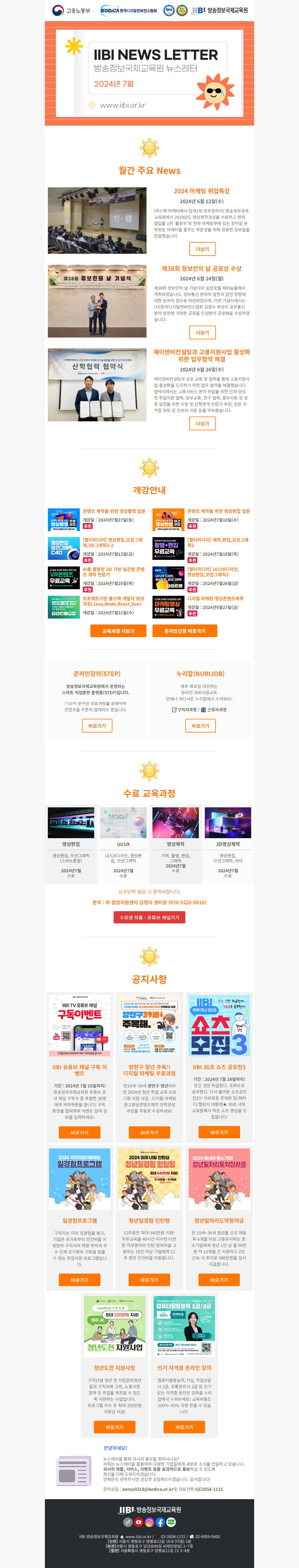Open 온라인신청 바로가기
The width and height of the screenshot is (299, 1568).
(x=185, y=630)
